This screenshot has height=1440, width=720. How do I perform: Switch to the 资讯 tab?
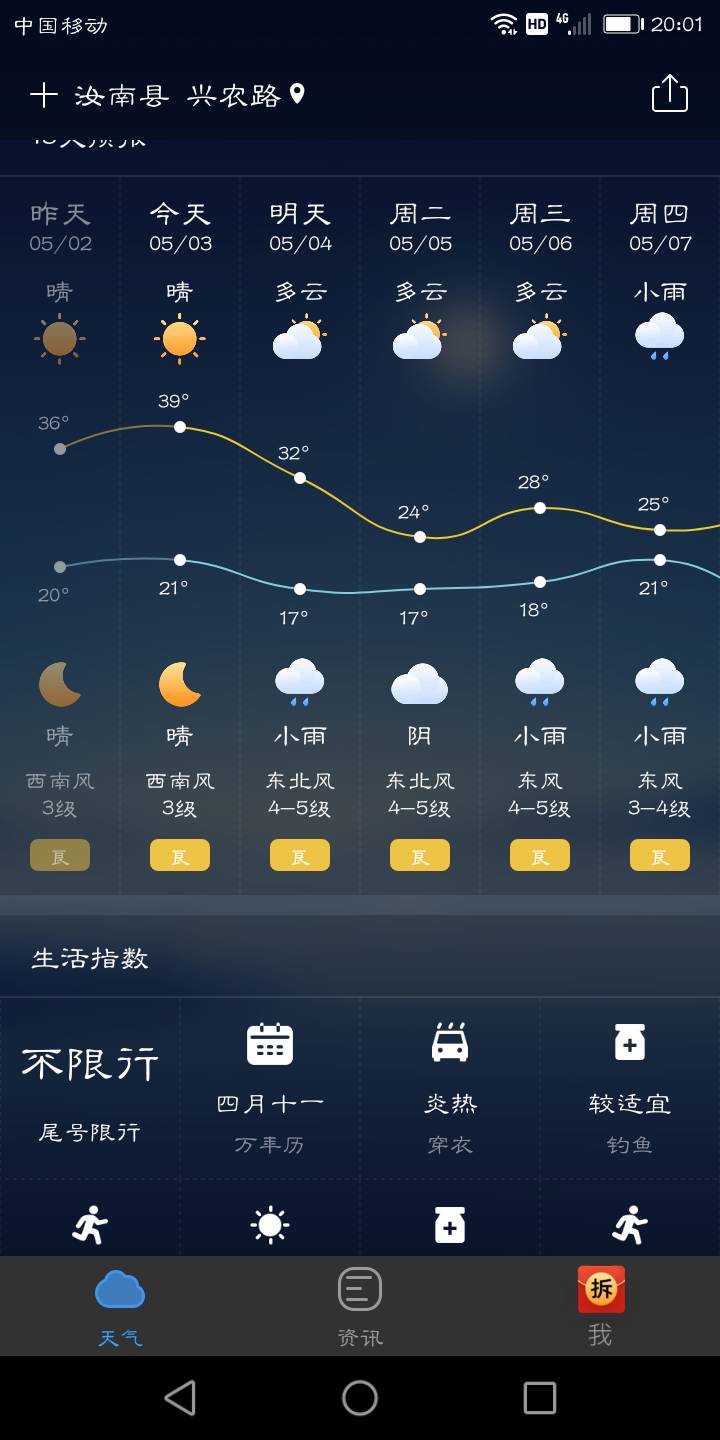click(x=360, y=1306)
